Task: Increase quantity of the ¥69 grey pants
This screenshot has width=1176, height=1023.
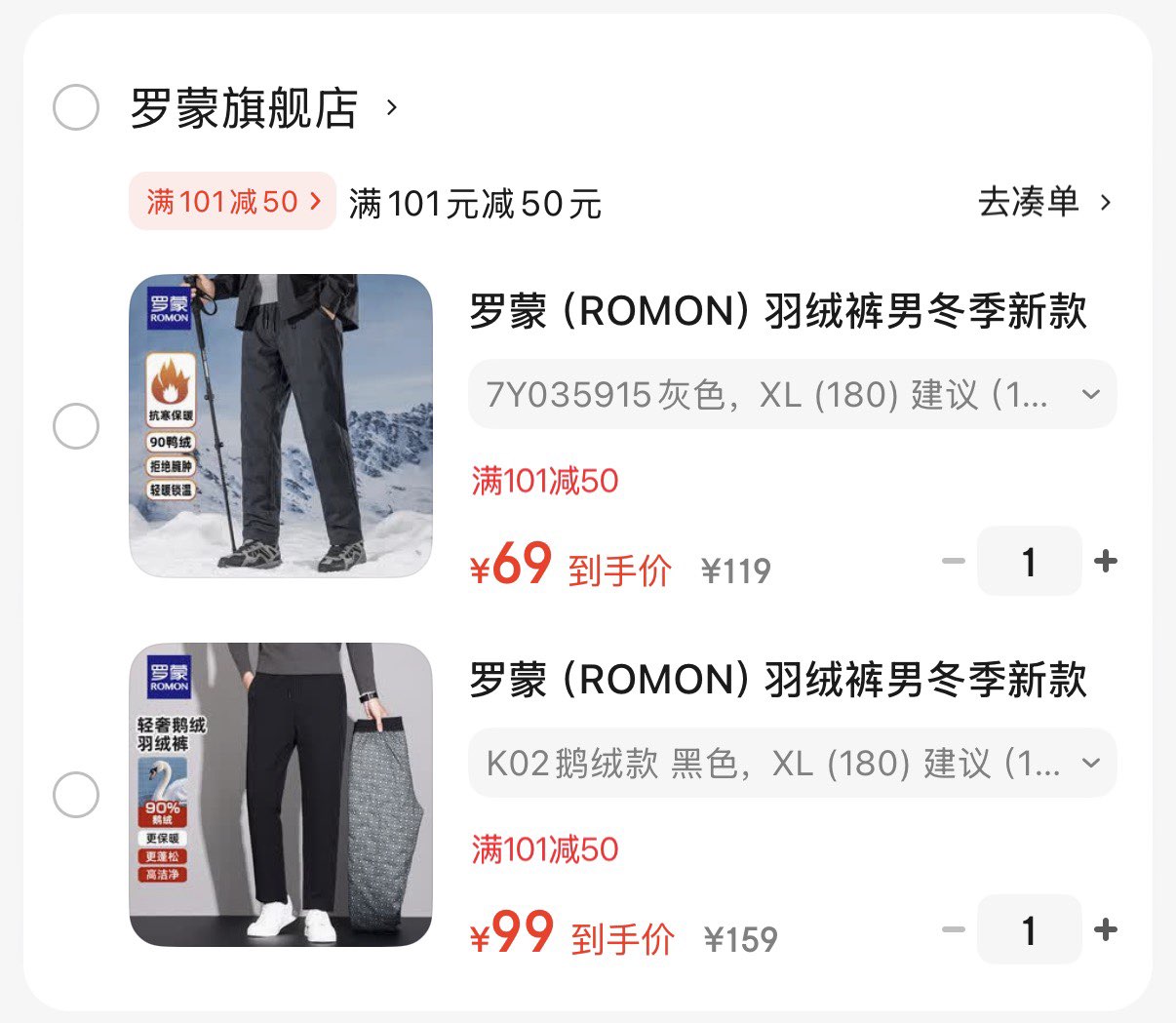Action: pos(1106,561)
